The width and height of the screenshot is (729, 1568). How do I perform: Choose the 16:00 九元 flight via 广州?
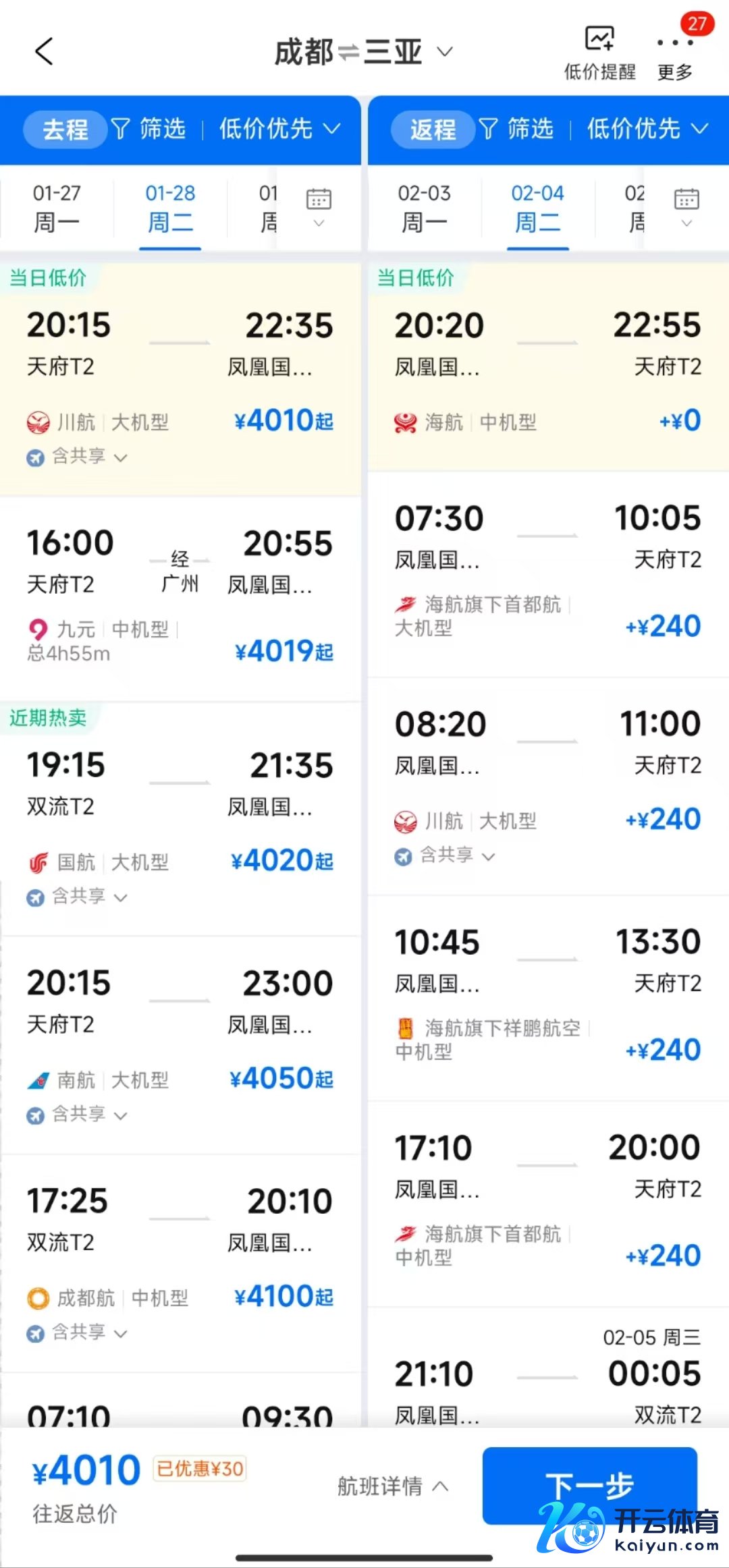click(x=180, y=597)
